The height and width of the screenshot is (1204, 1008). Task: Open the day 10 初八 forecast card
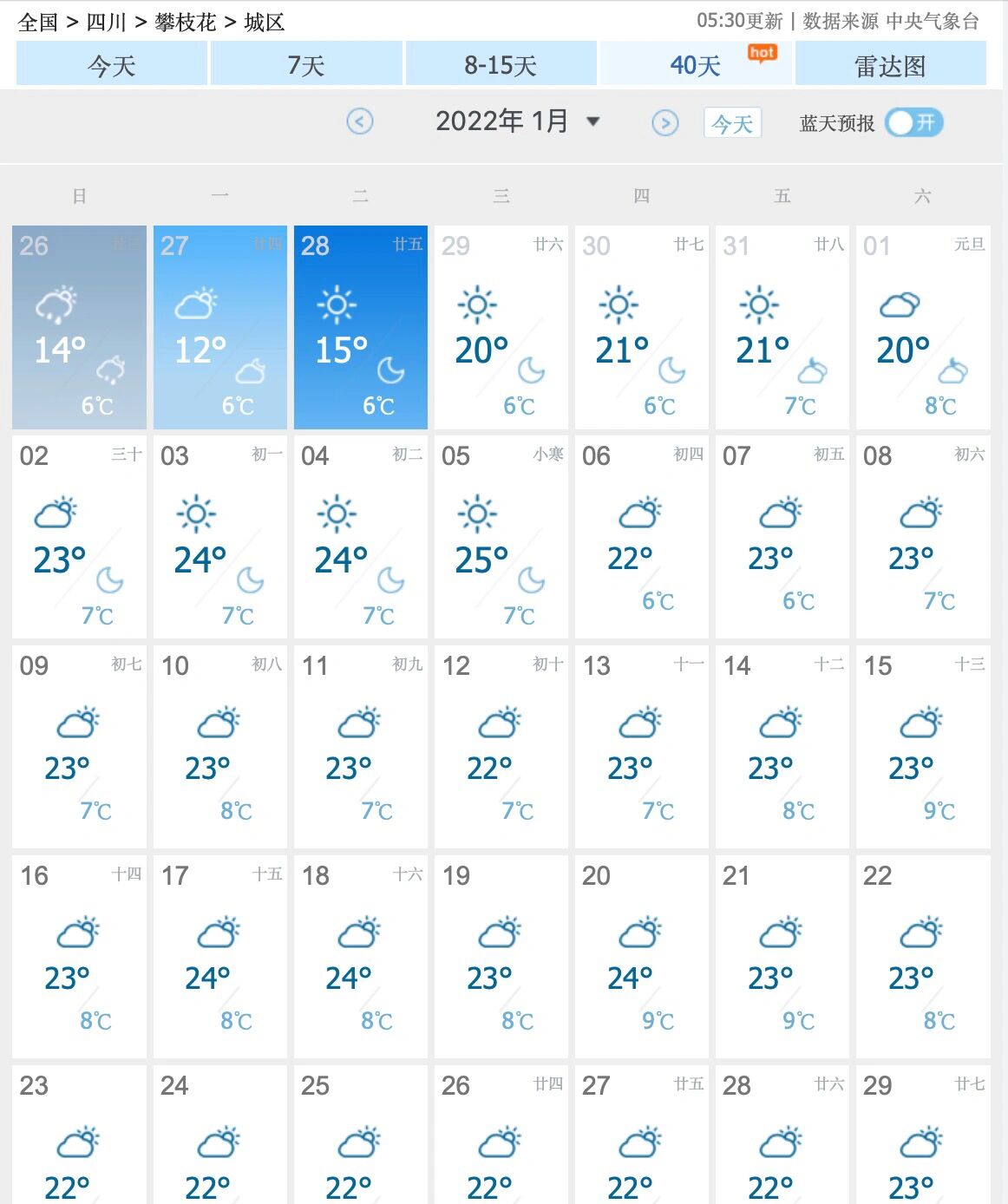coord(219,747)
